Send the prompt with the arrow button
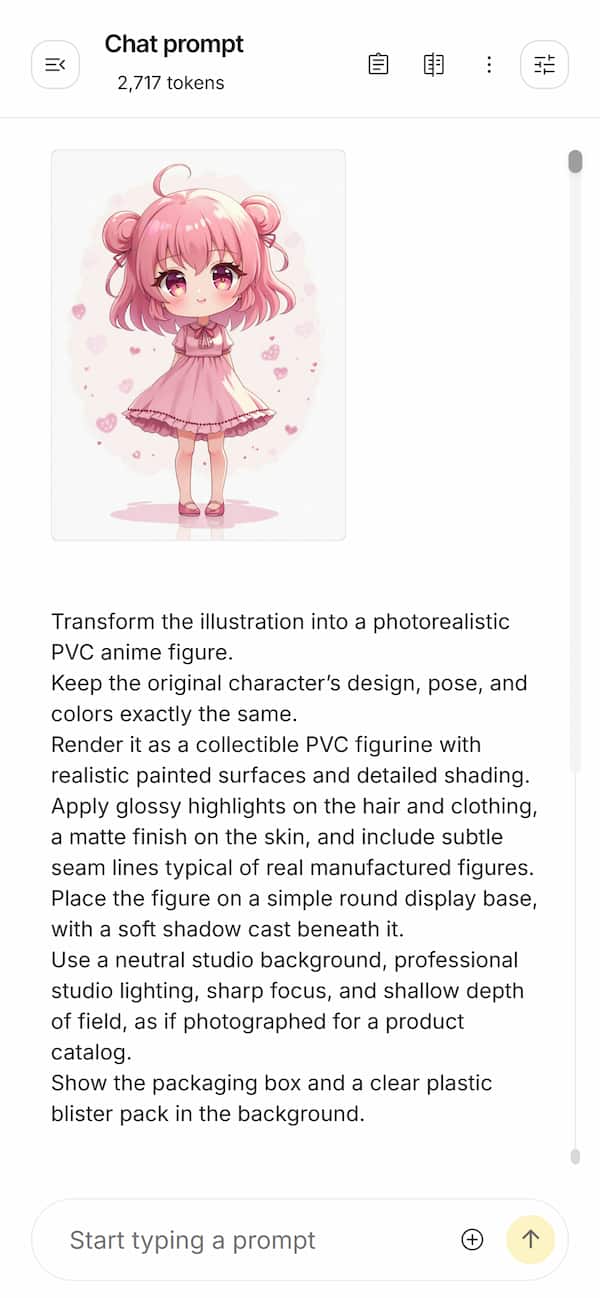The image size is (600, 1298). [x=530, y=1240]
